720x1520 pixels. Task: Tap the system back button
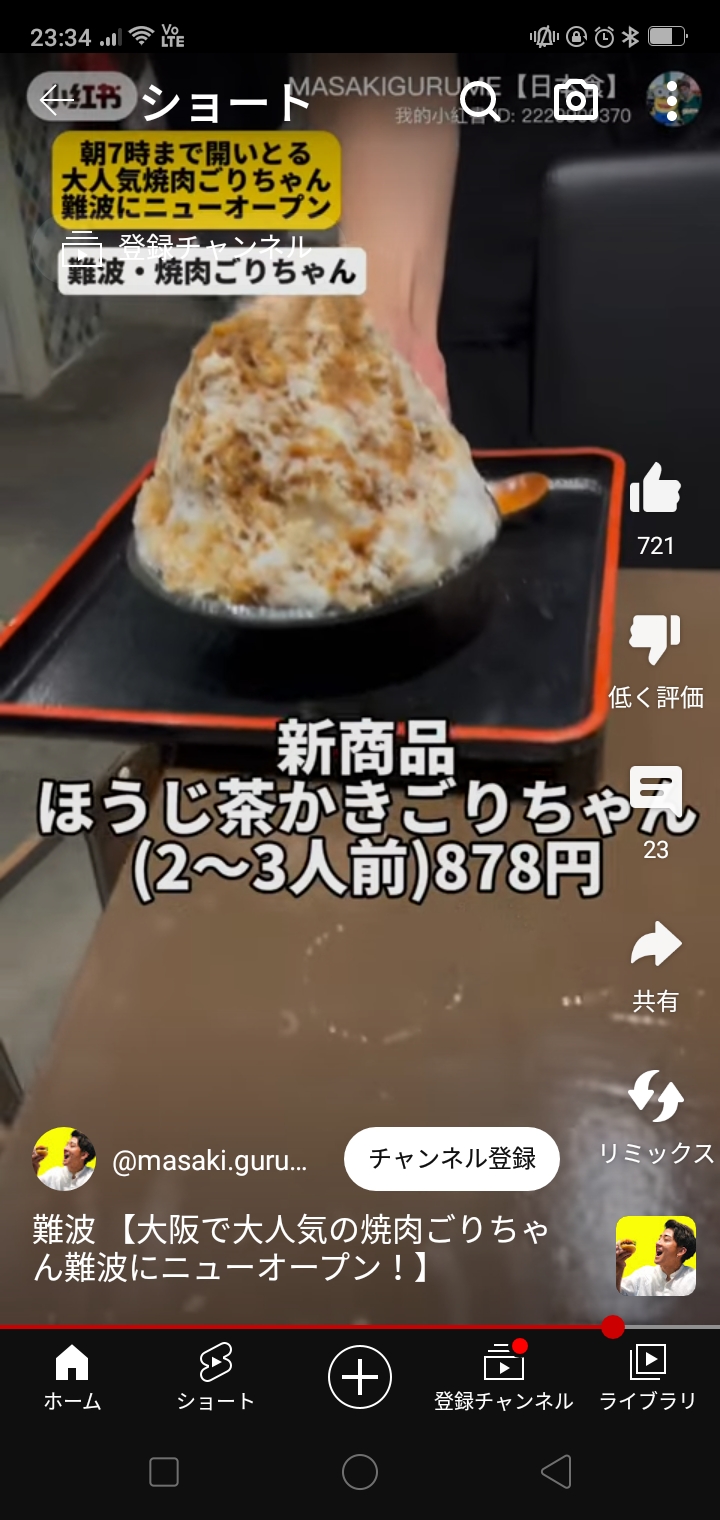556,1471
